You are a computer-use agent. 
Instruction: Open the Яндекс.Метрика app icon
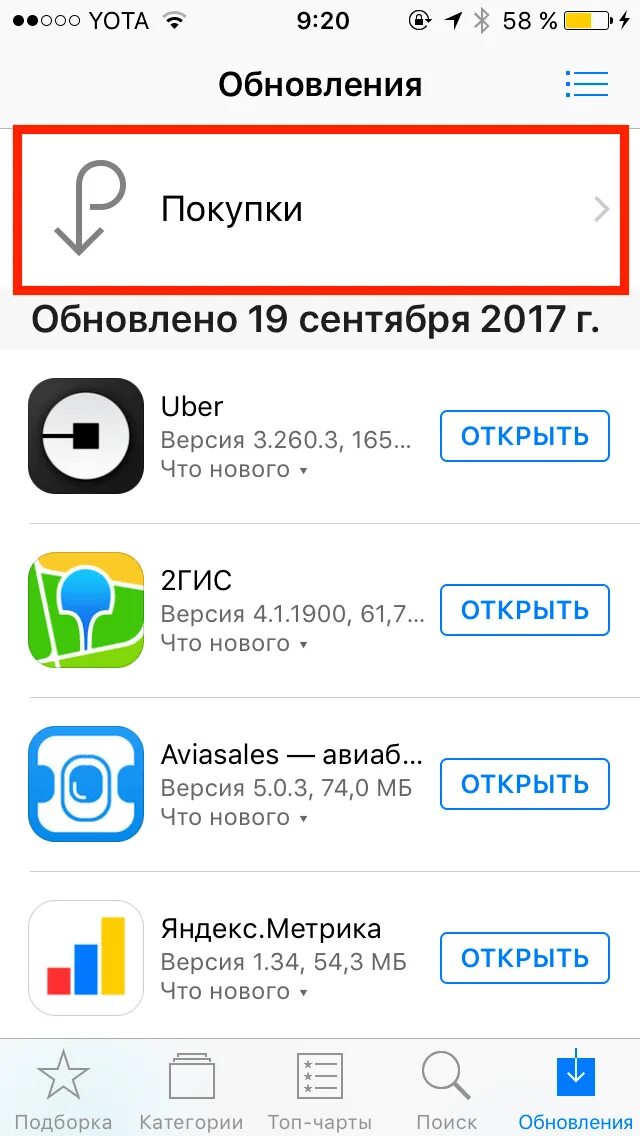(86, 958)
